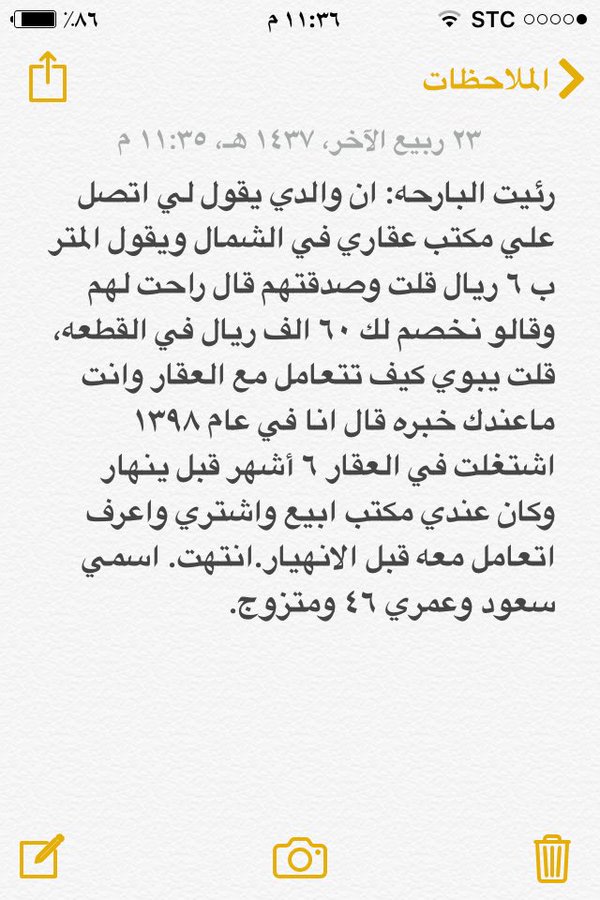Viewport: 600px width, 900px height.
Task: Delete this note with the trash icon
Action: tap(552, 856)
